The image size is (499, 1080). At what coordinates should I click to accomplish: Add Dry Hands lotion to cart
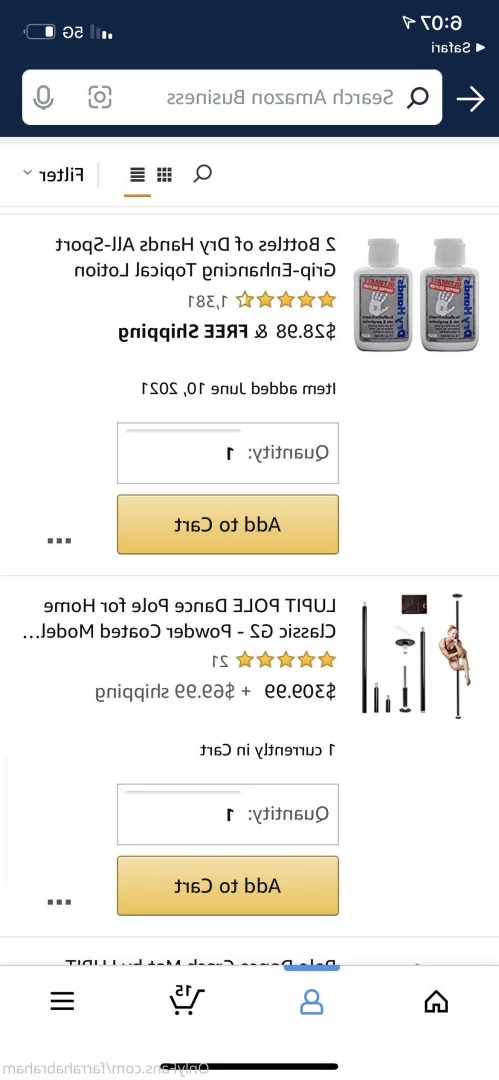[x=227, y=524]
